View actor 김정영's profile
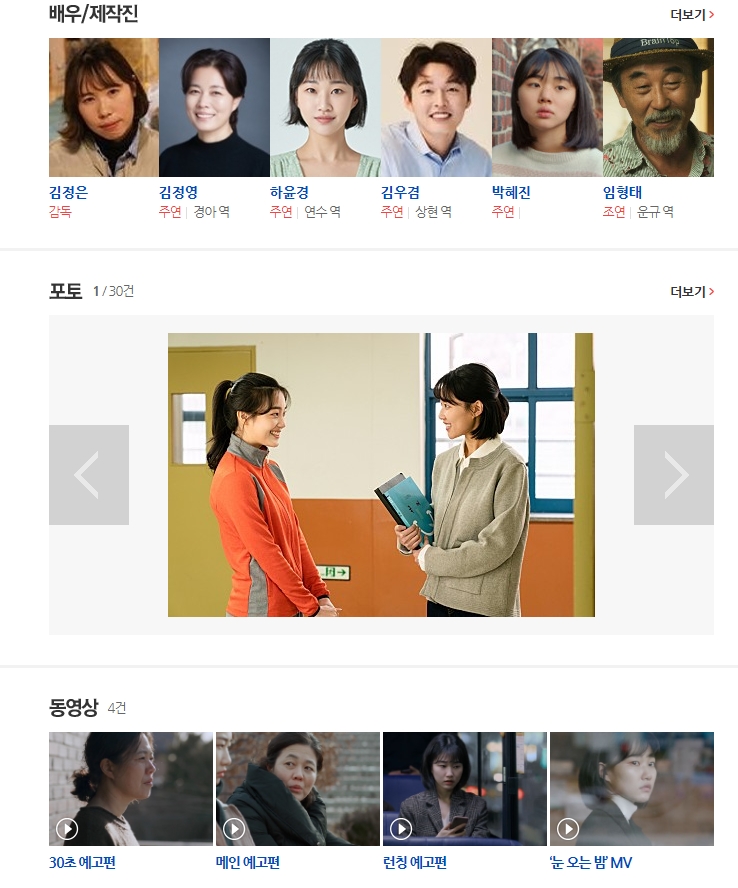The width and height of the screenshot is (738, 888). point(214,108)
